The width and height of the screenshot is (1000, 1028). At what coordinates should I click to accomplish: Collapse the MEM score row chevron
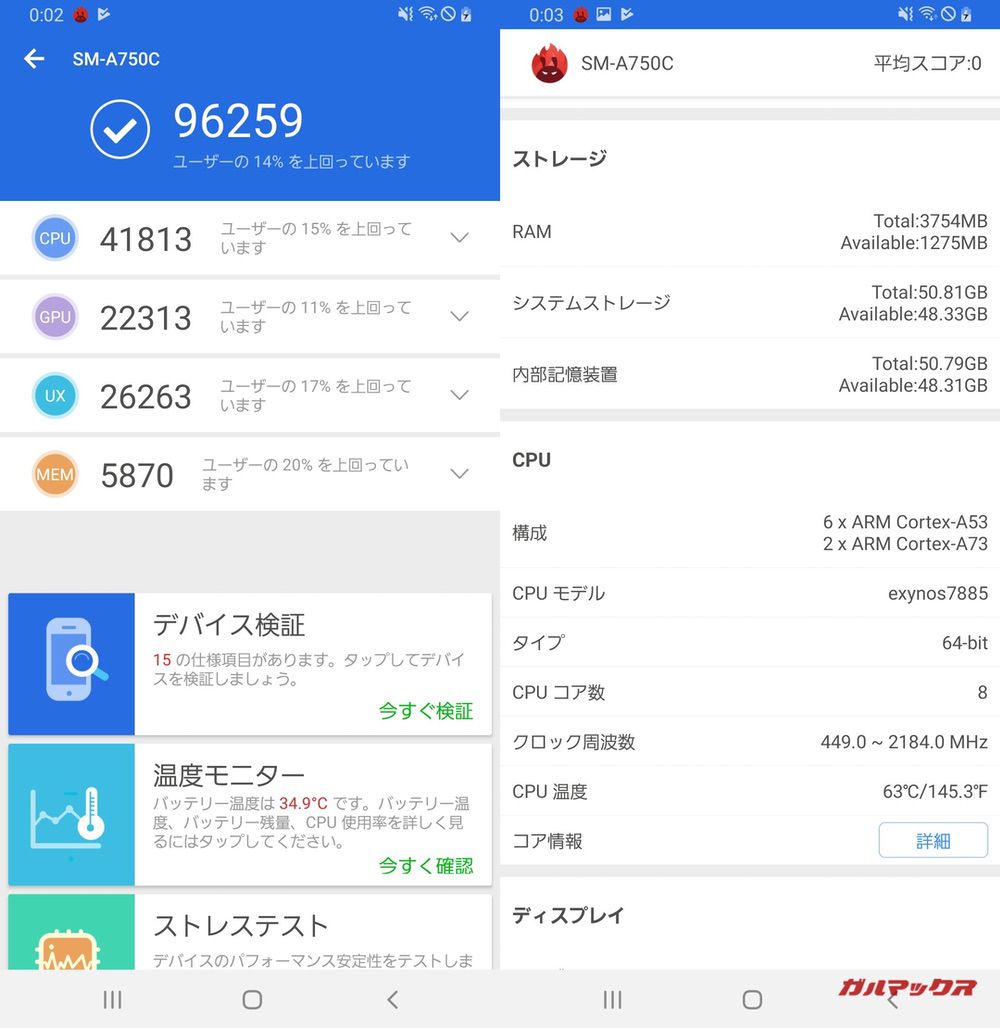pyautogui.click(x=459, y=474)
